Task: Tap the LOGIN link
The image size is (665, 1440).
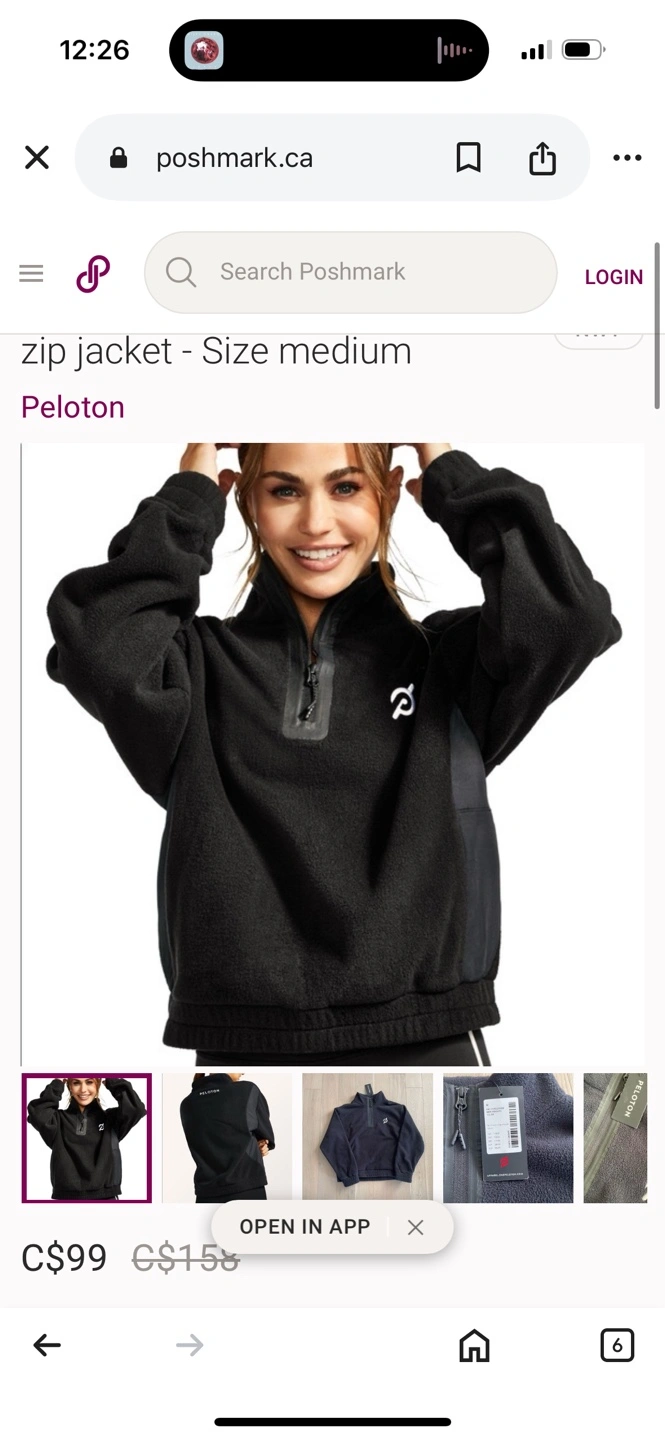Action: pyautogui.click(x=613, y=277)
